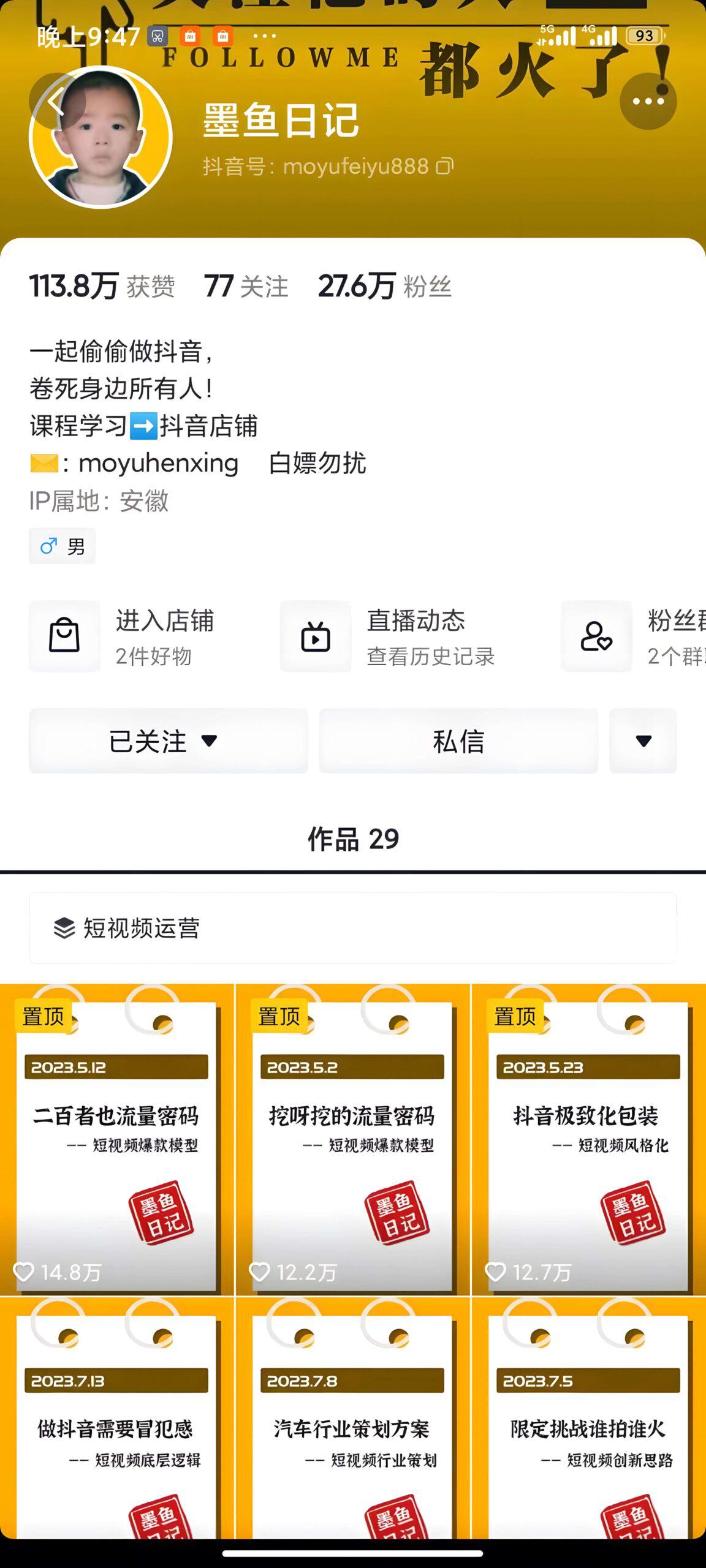Play the video 二百者也流量密码
This screenshot has height=1568, width=706.
point(116,1139)
